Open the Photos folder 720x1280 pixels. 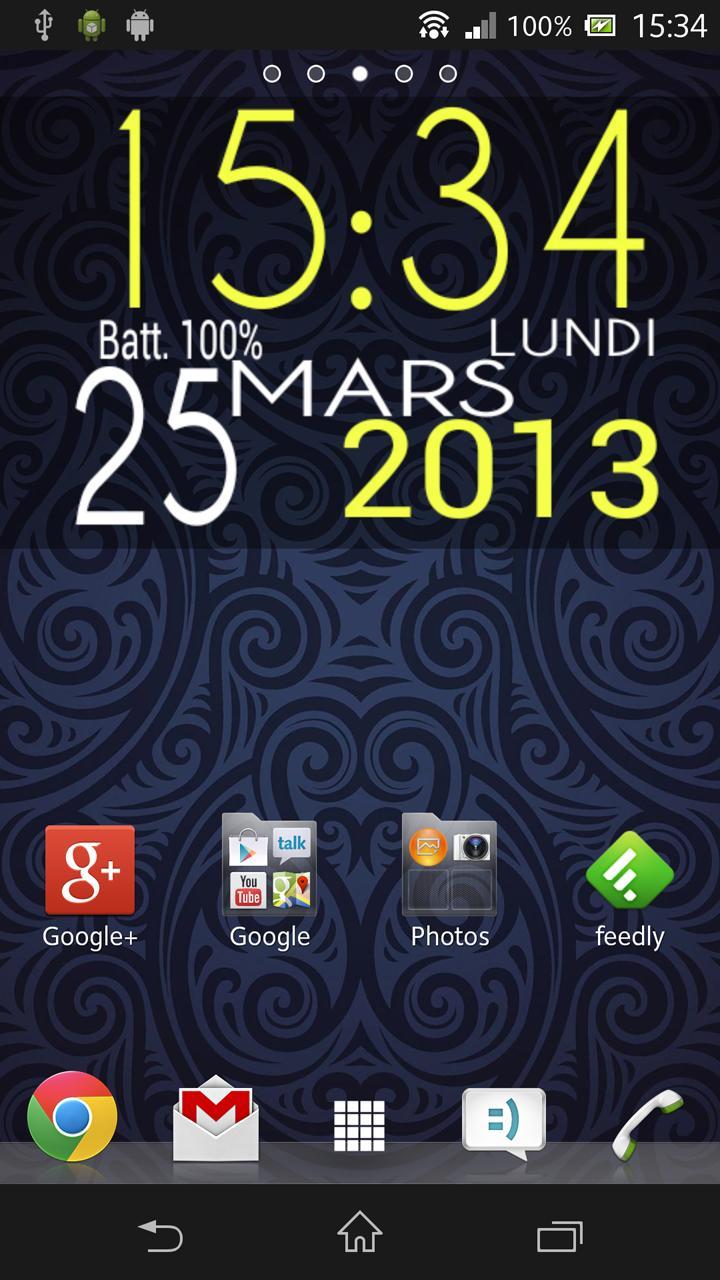coord(450,866)
